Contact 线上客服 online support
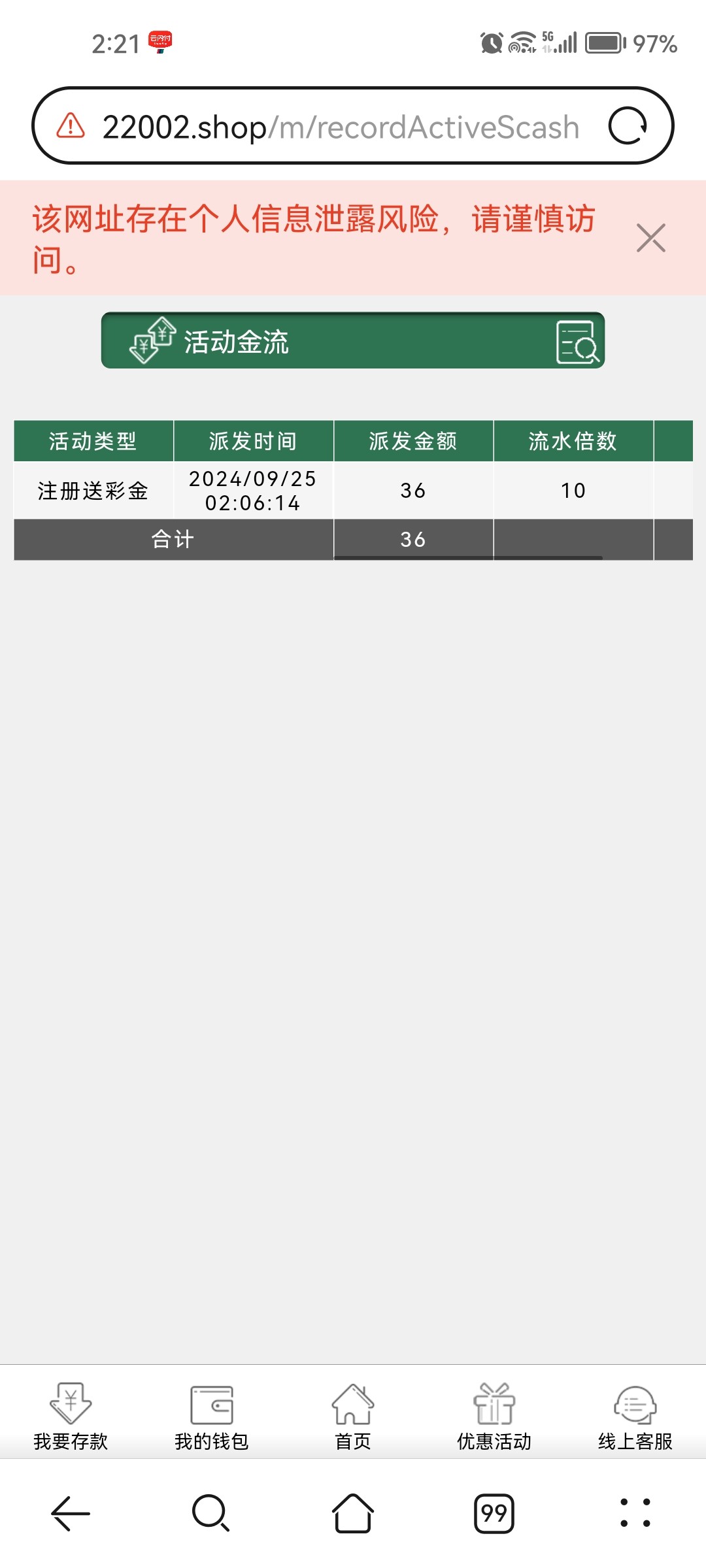 [x=635, y=1414]
